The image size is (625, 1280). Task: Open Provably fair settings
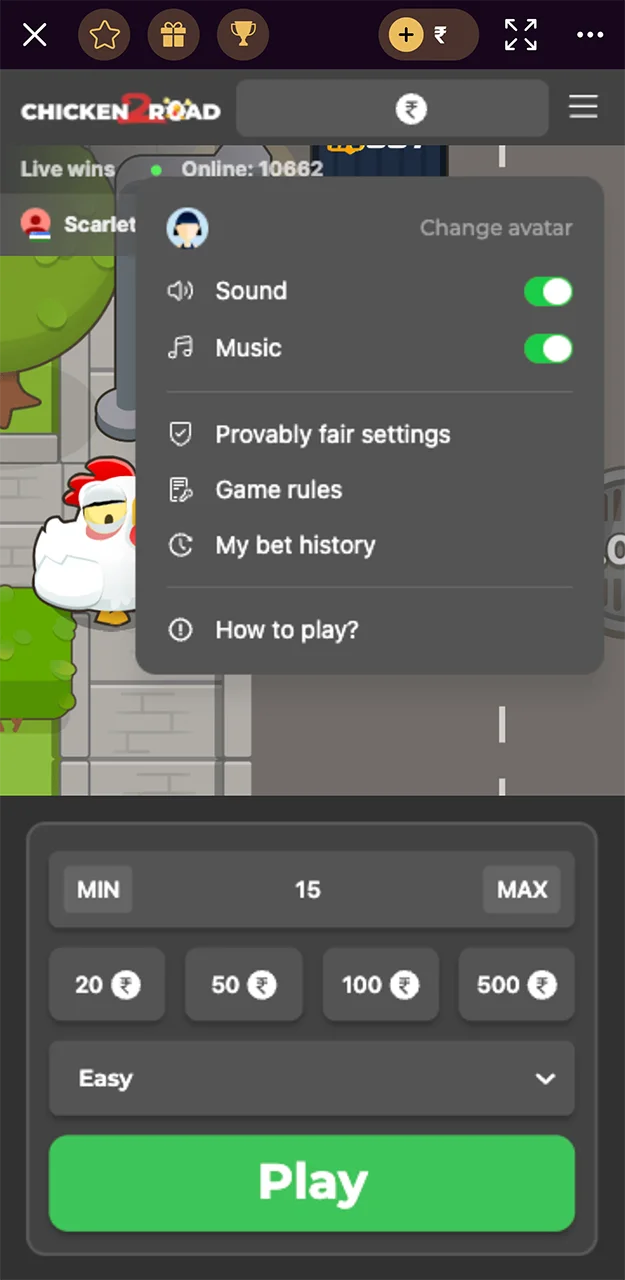pyautogui.click(x=332, y=435)
